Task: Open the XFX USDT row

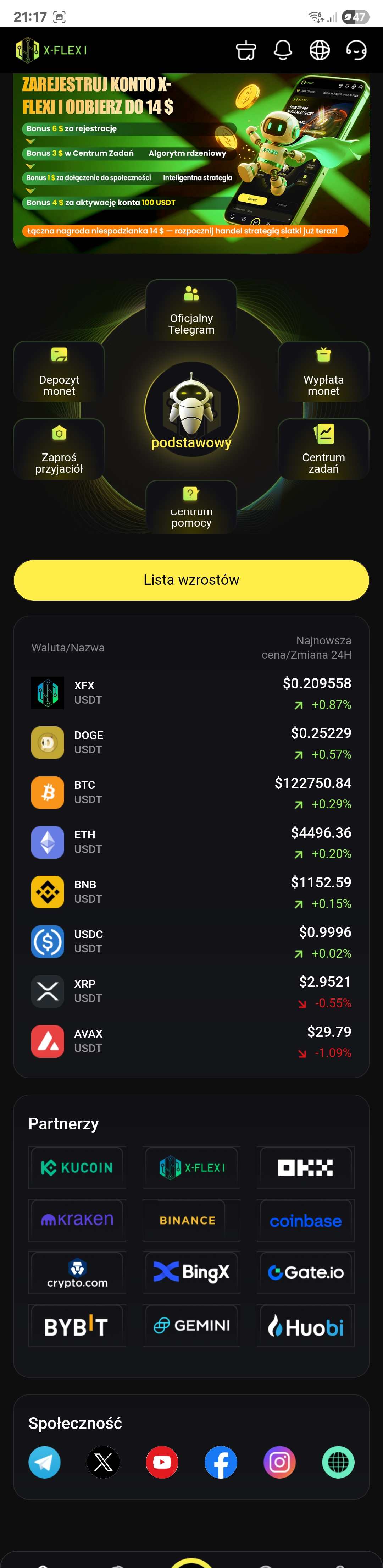Action: pos(191,693)
